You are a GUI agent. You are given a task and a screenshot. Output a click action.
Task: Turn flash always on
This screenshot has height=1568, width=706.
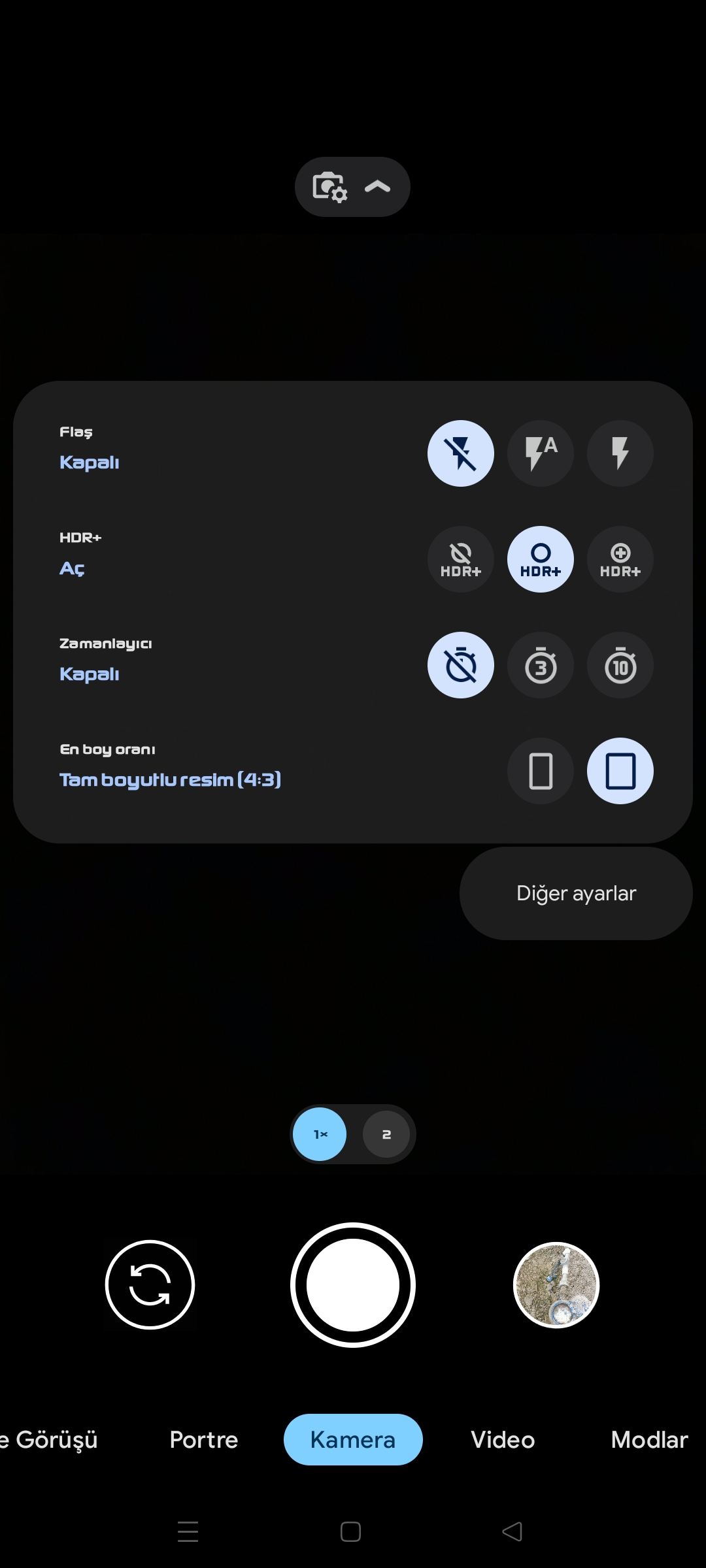(620, 453)
